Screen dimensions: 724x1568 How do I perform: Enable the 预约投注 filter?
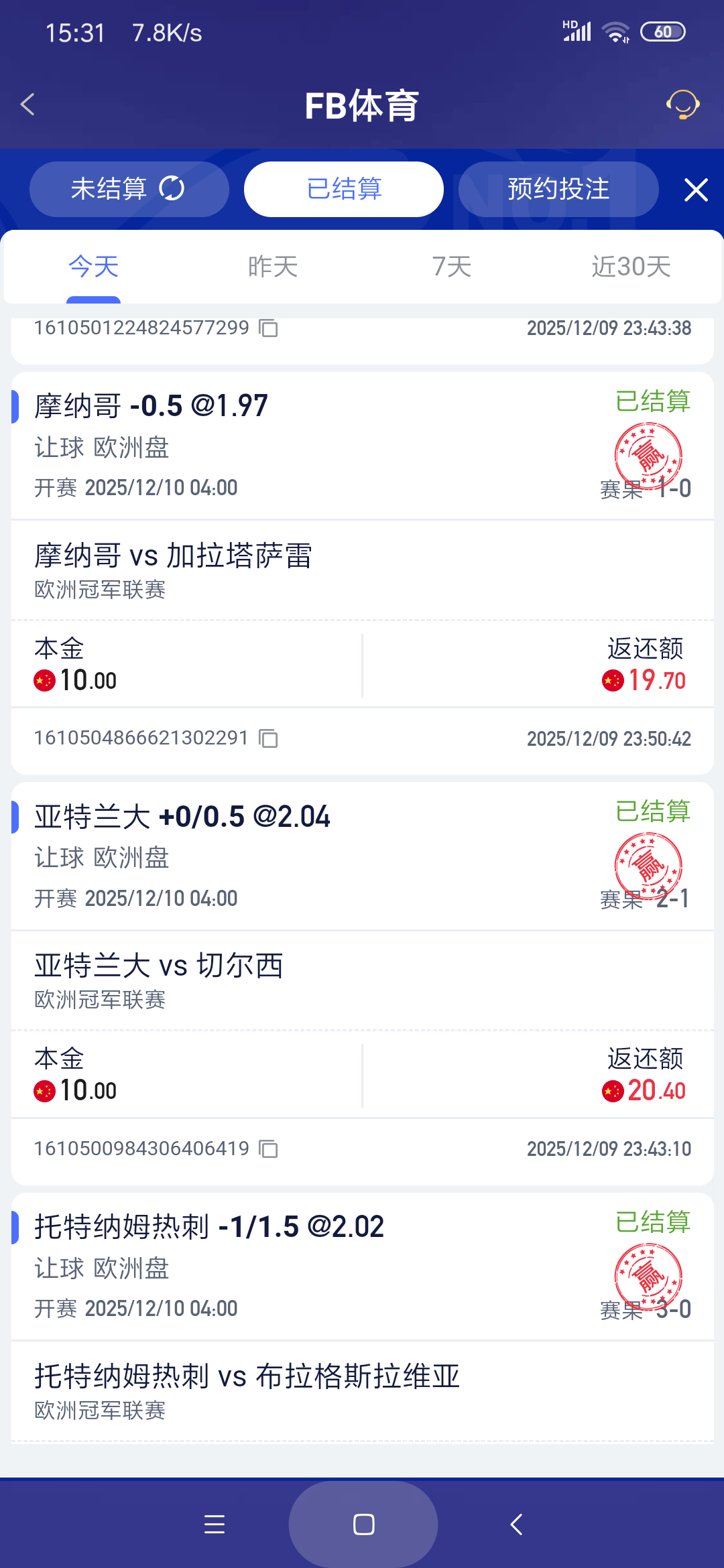click(x=558, y=189)
